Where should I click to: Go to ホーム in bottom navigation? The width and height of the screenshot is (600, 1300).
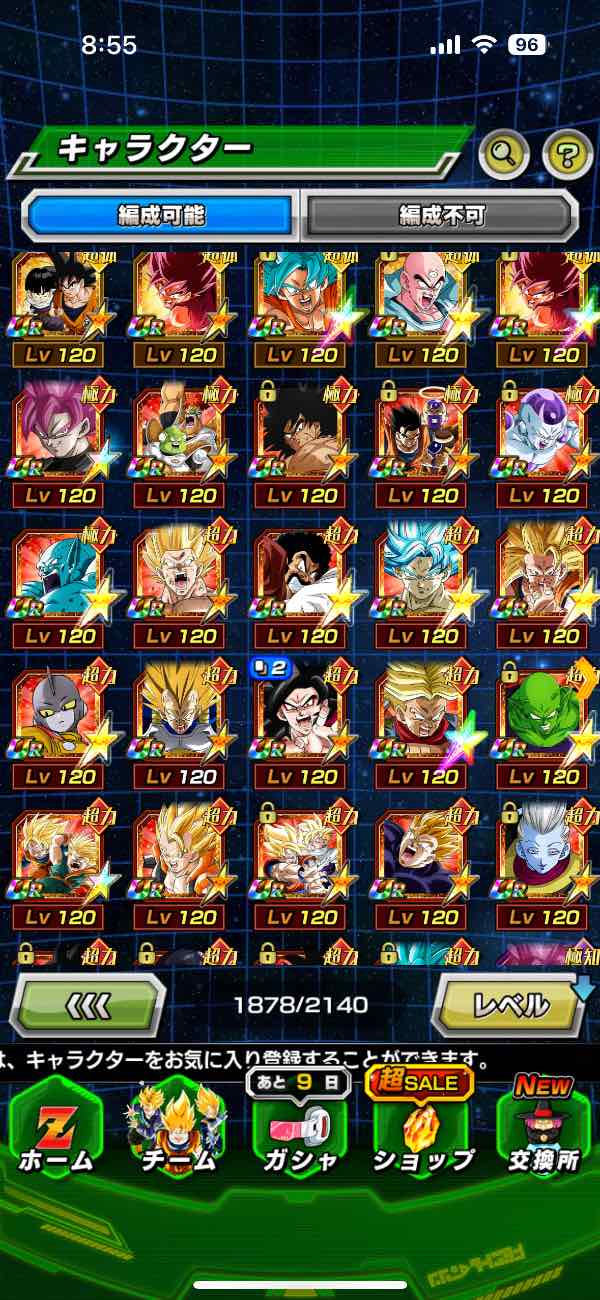56,1130
